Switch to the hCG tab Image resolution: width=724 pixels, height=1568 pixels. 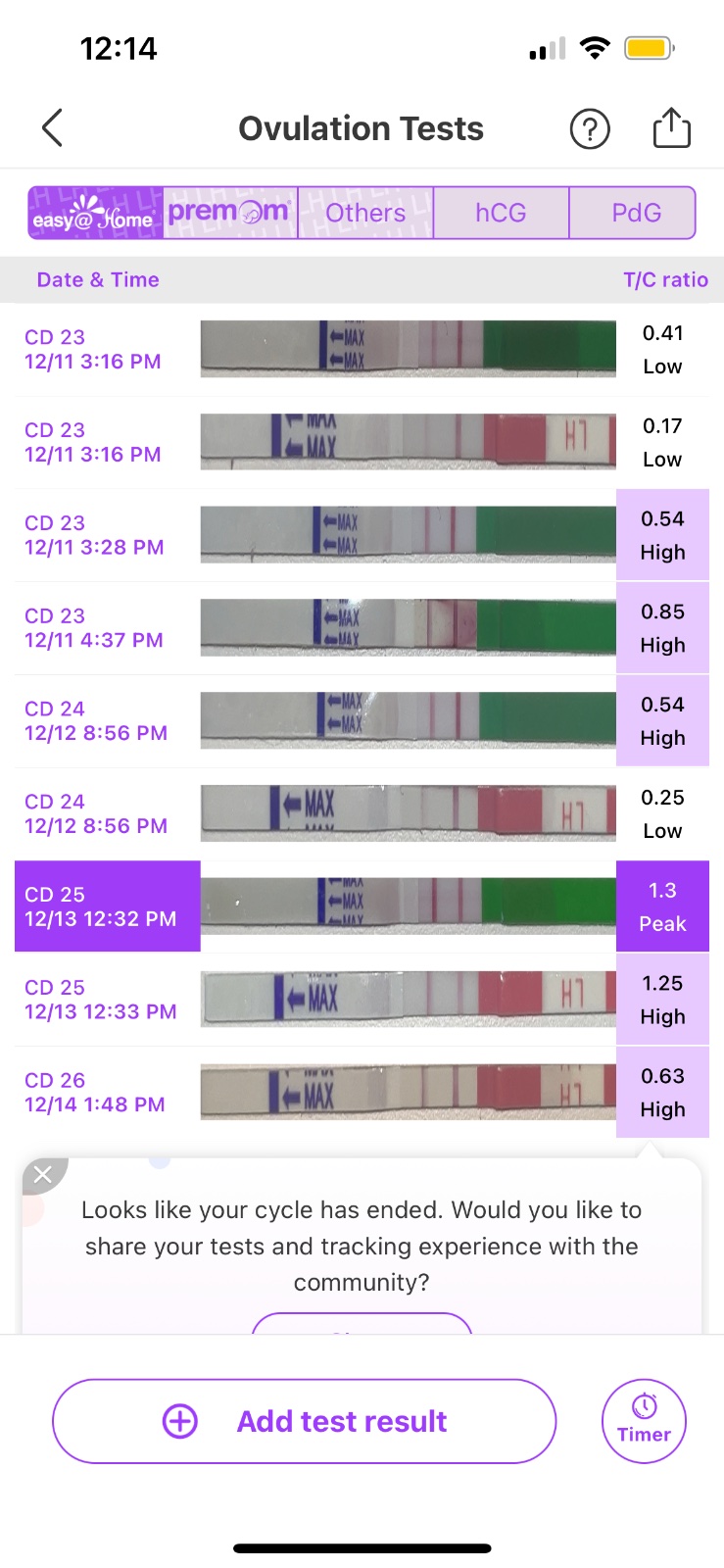click(x=501, y=213)
